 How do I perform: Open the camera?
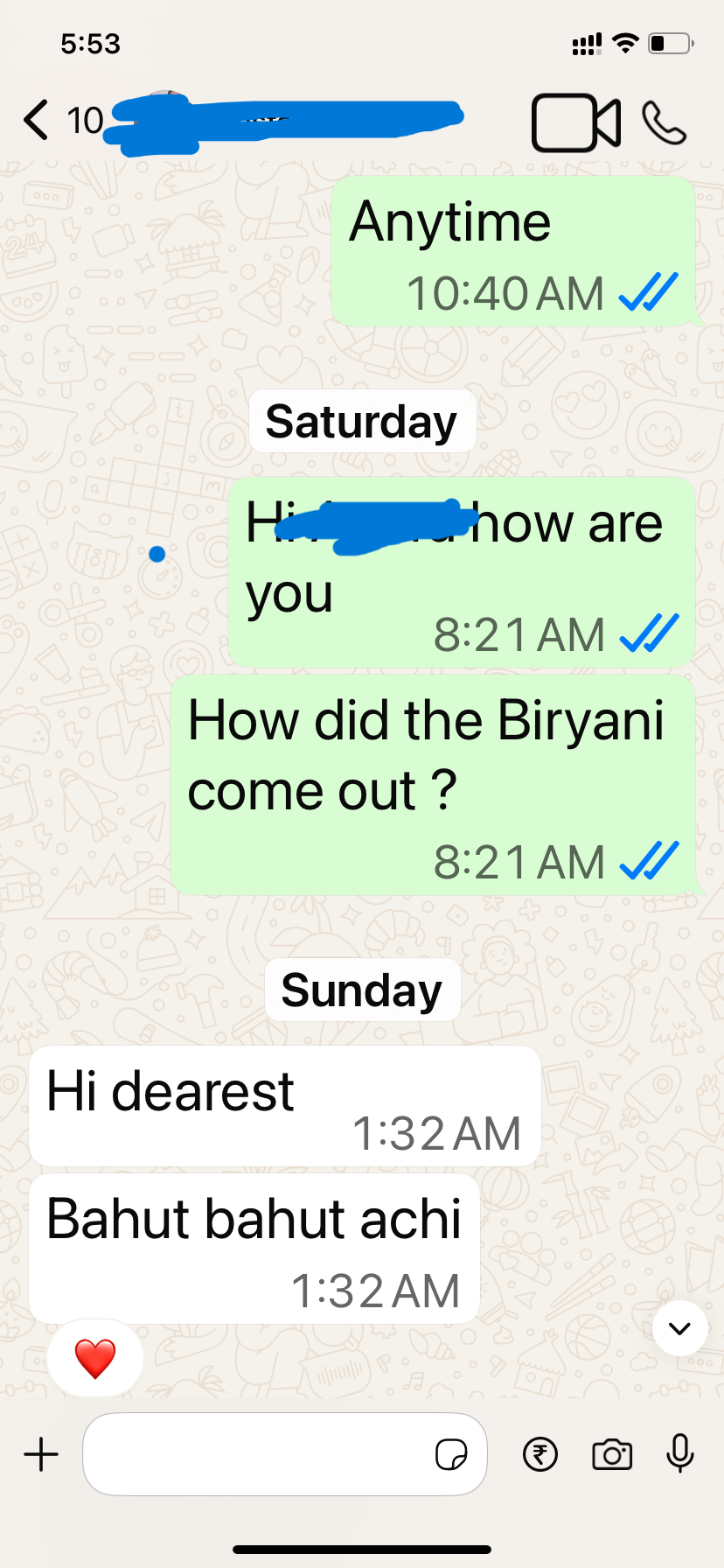(612, 1455)
